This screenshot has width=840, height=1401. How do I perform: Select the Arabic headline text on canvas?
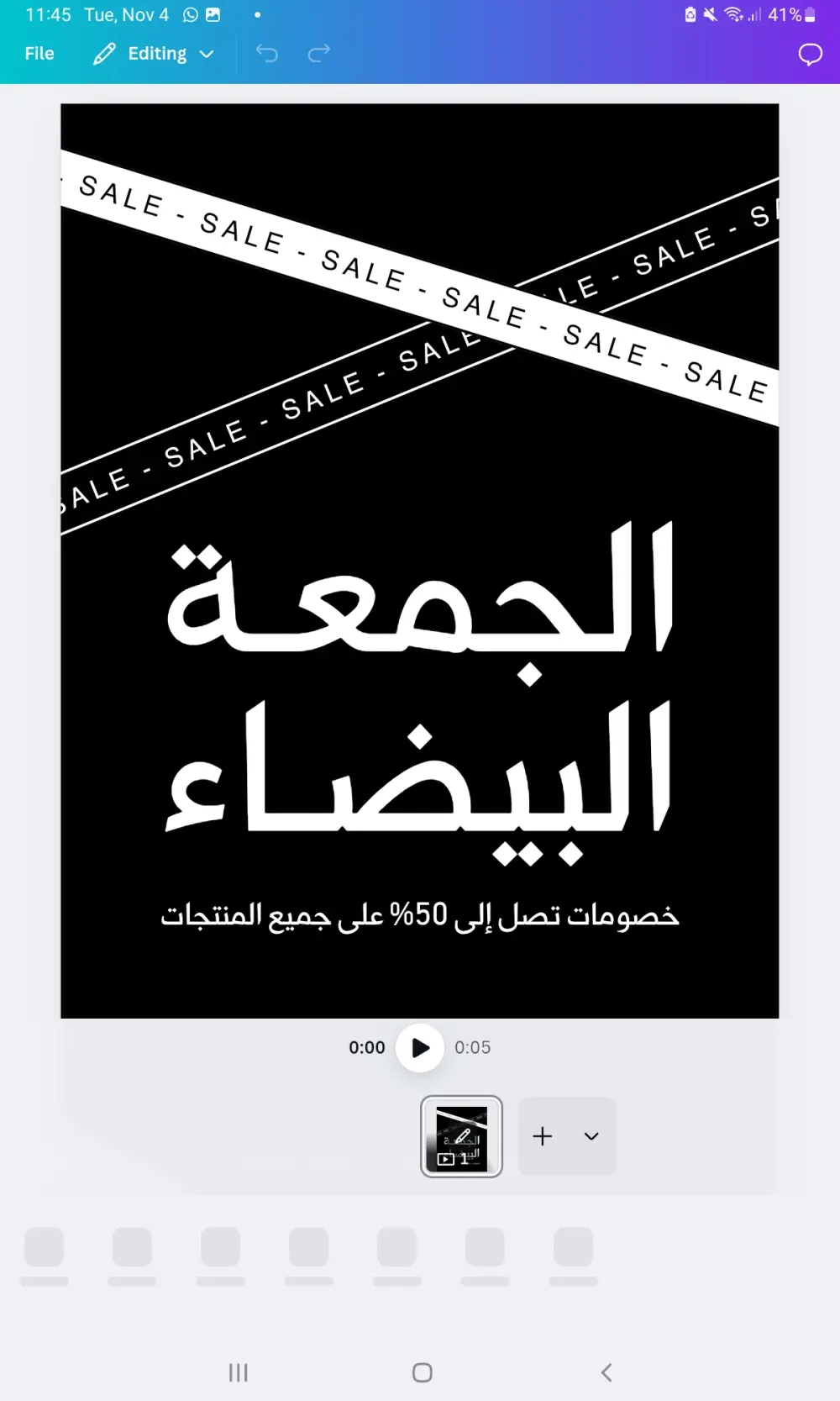point(420,681)
